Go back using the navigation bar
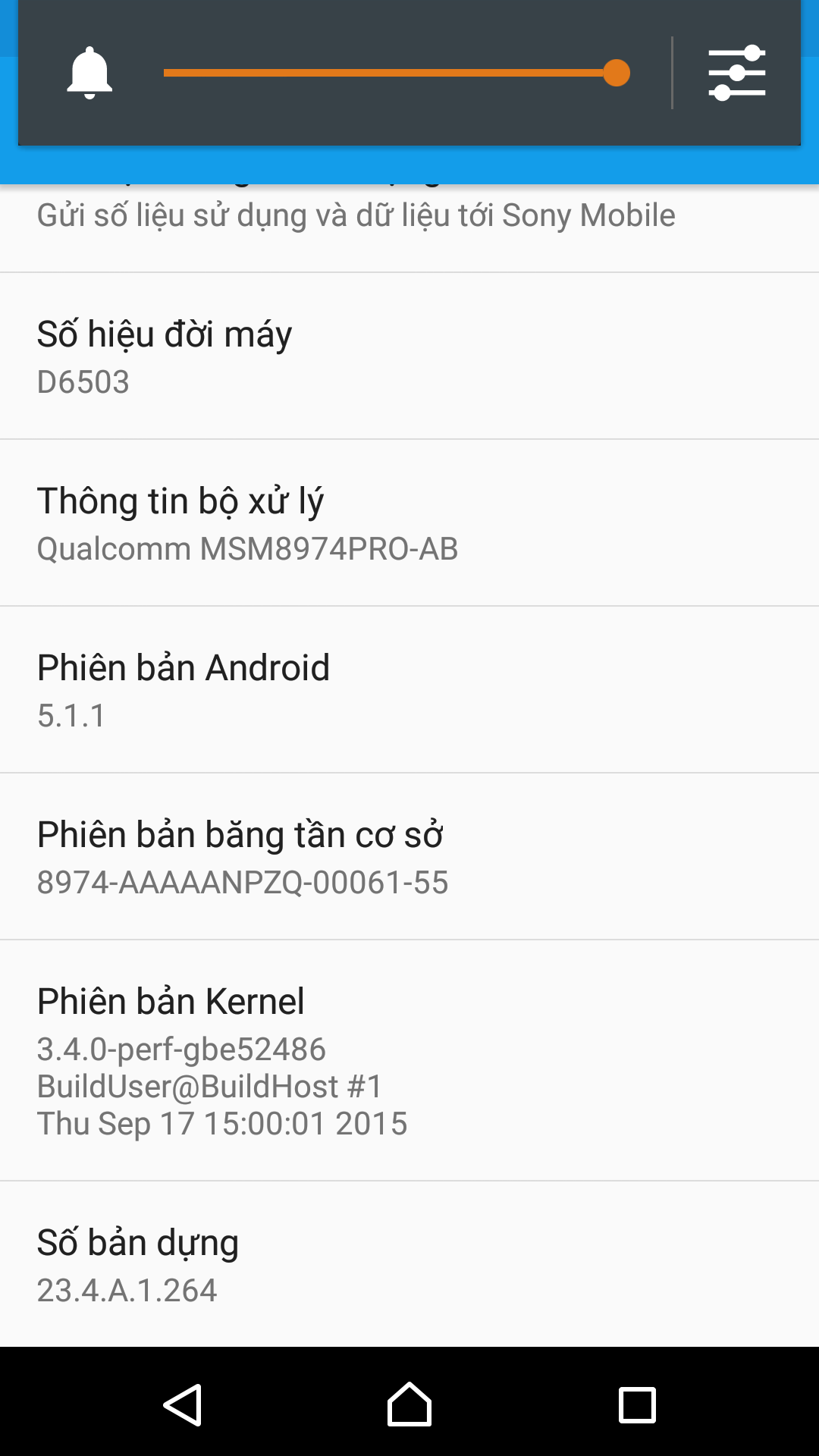Viewport: 819px width, 1456px height. (182, 1404)
